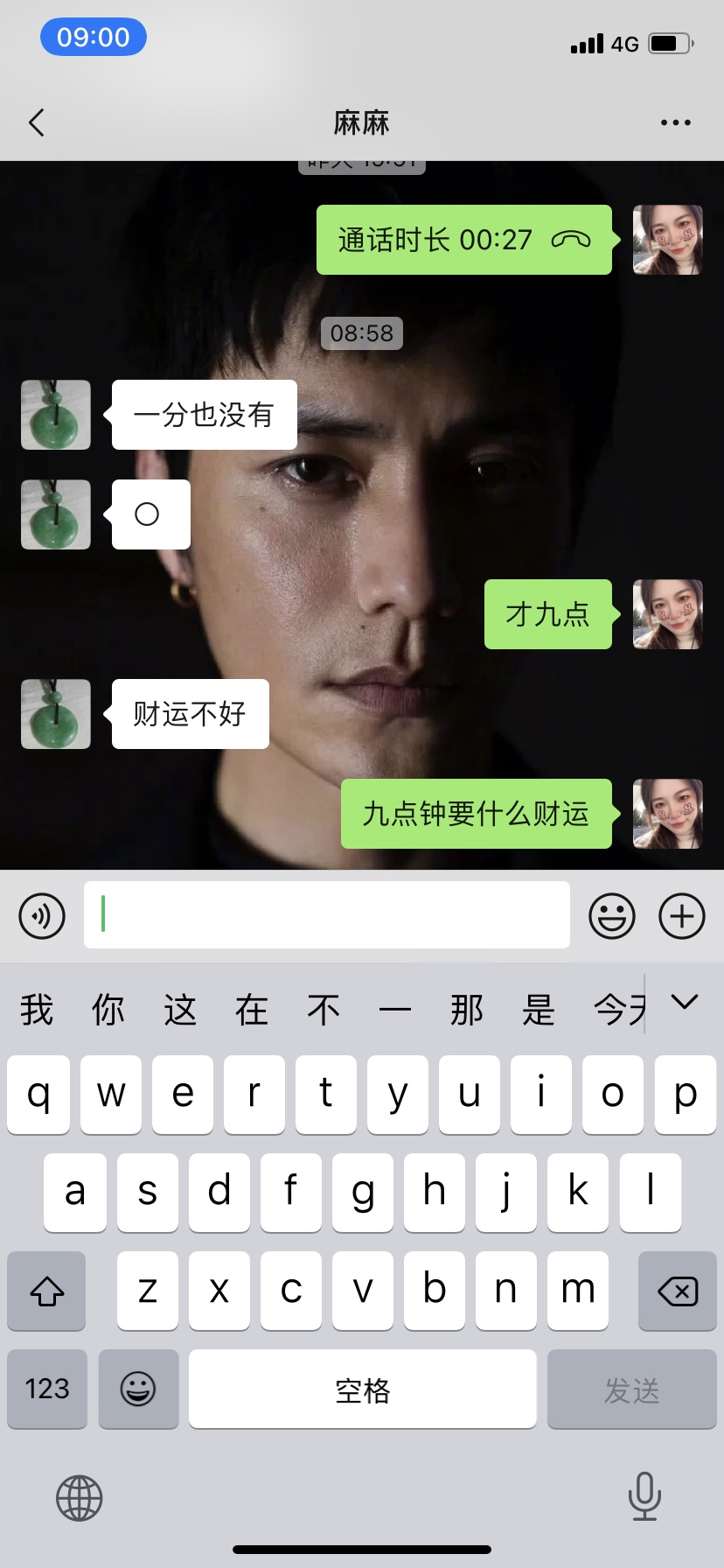
Task: Switch input language with globe key
Action: click(80, 1498)
